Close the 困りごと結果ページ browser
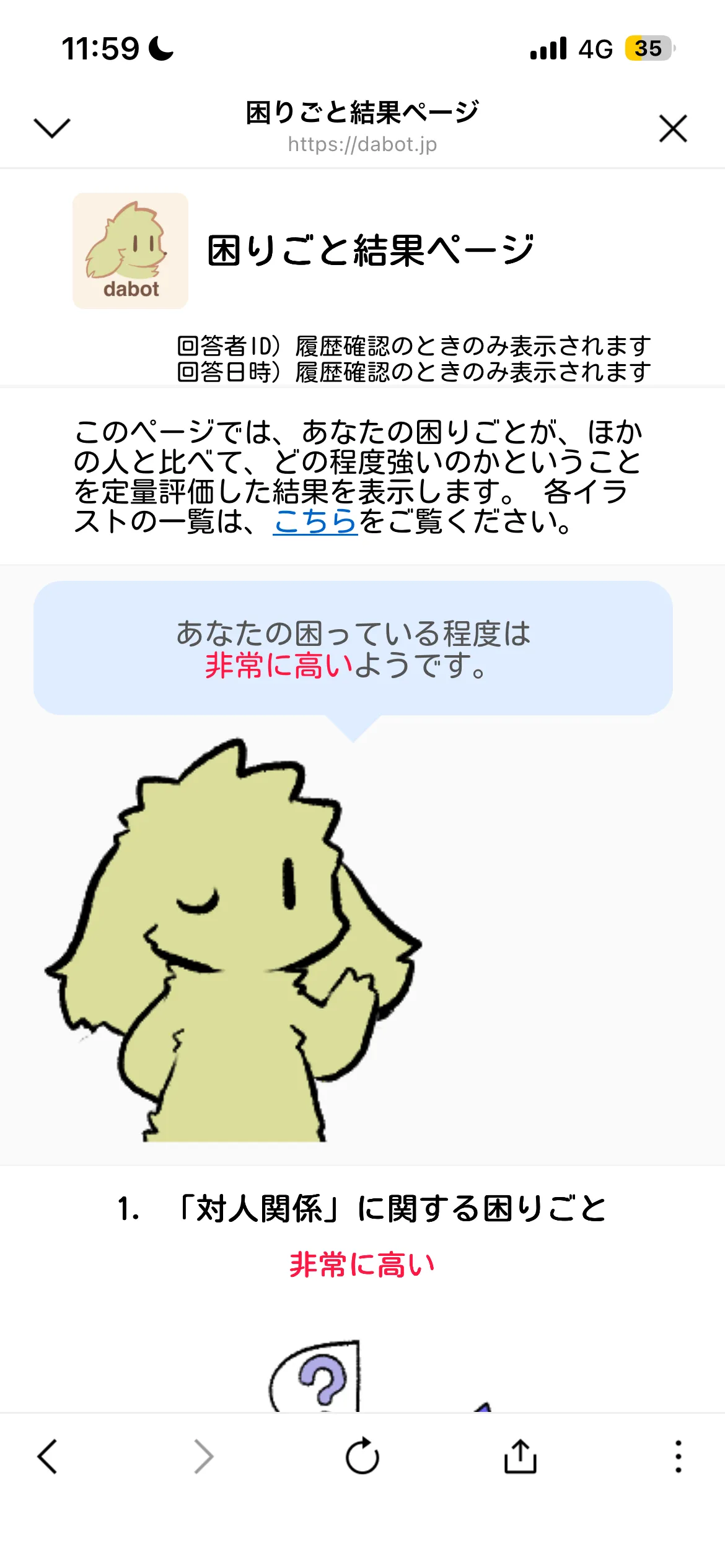The width and height of the screenshot is (725, 1568). 673,128
